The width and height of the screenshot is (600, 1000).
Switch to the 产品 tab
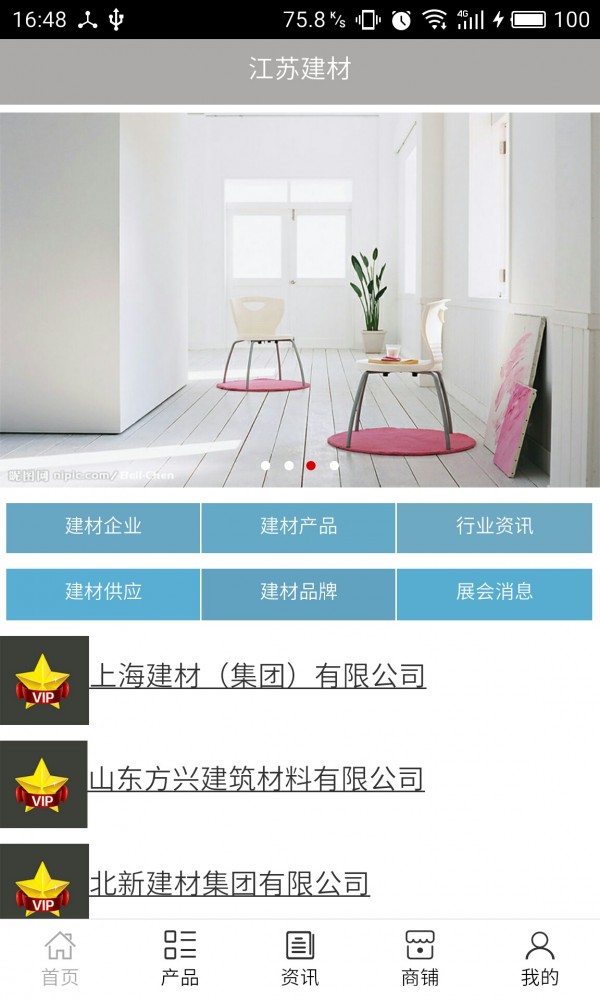180,958
